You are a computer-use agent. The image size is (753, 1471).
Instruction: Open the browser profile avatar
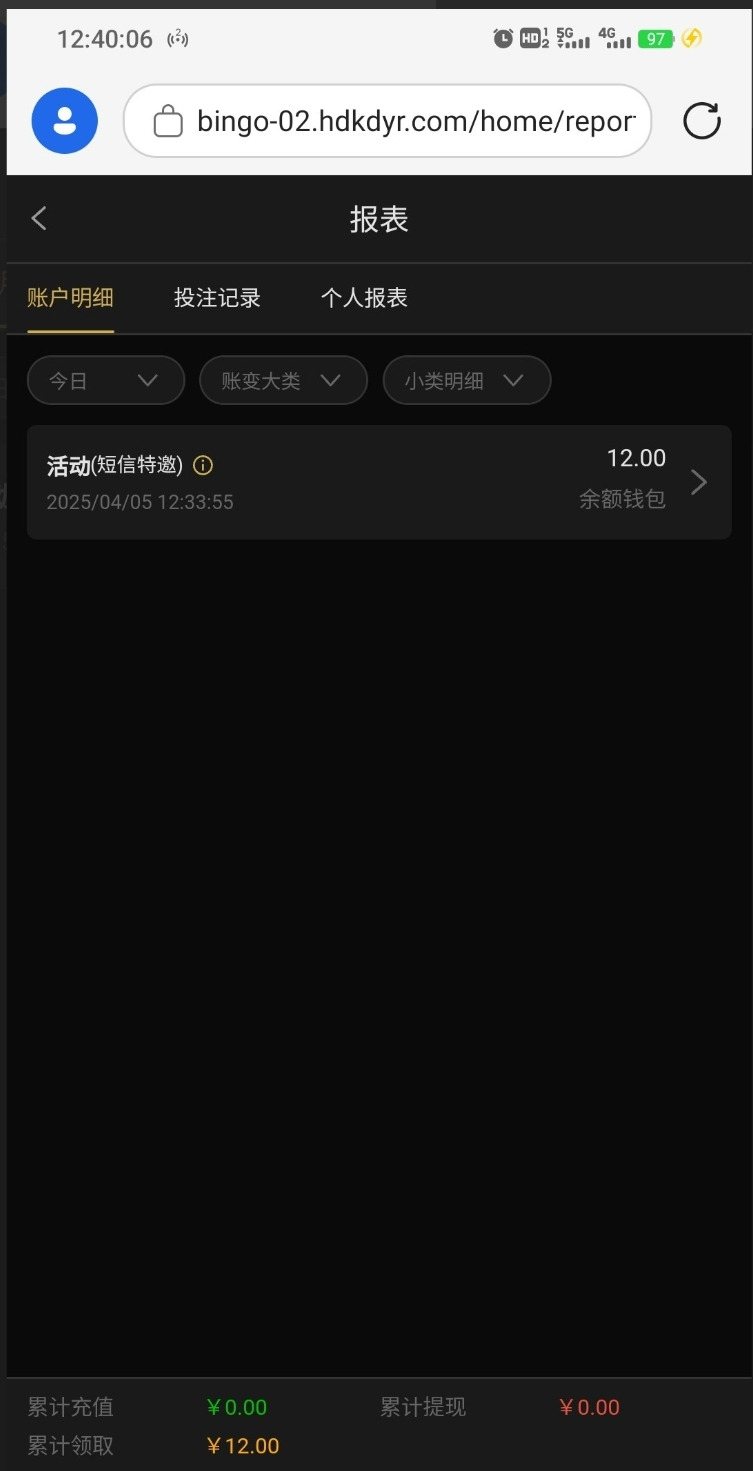65,121
